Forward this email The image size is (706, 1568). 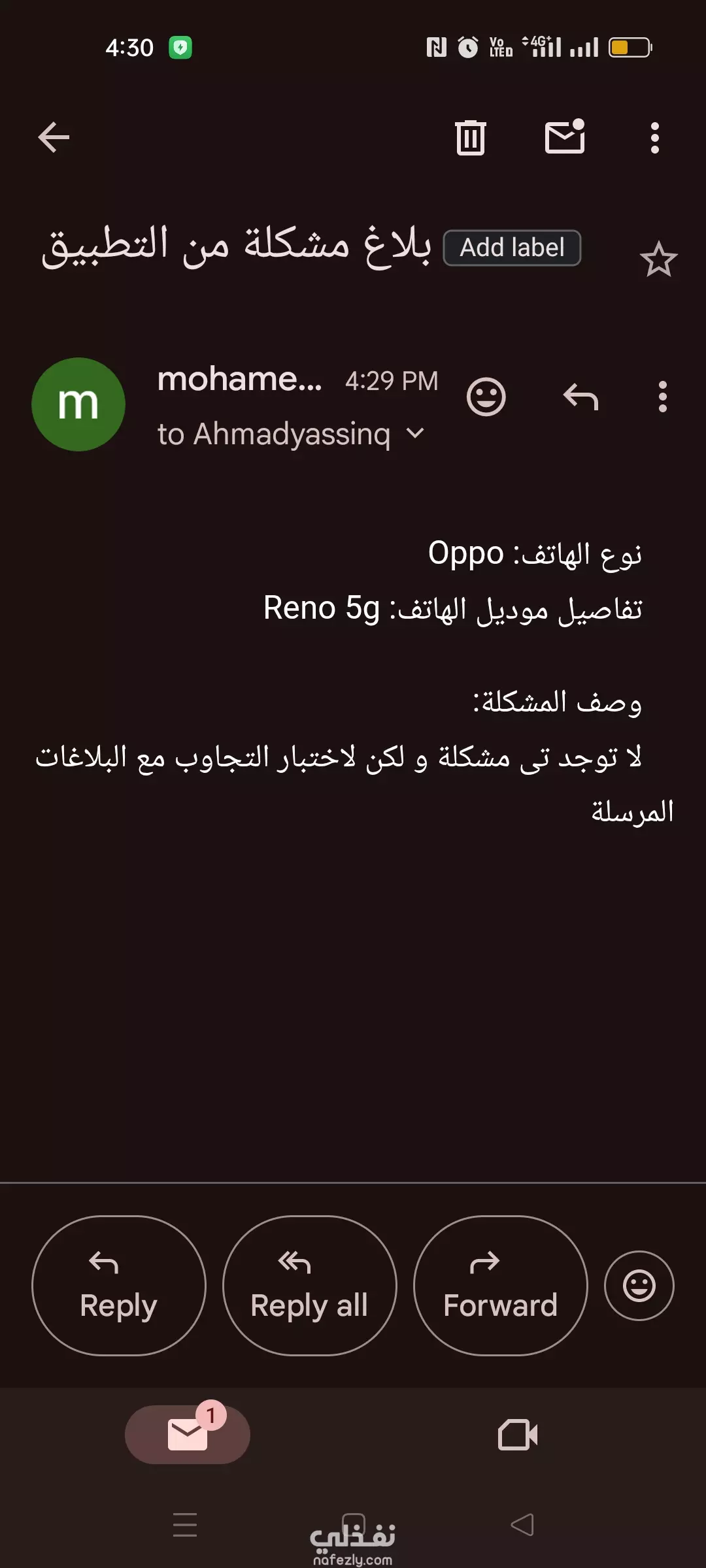(x=500, y=1286)
